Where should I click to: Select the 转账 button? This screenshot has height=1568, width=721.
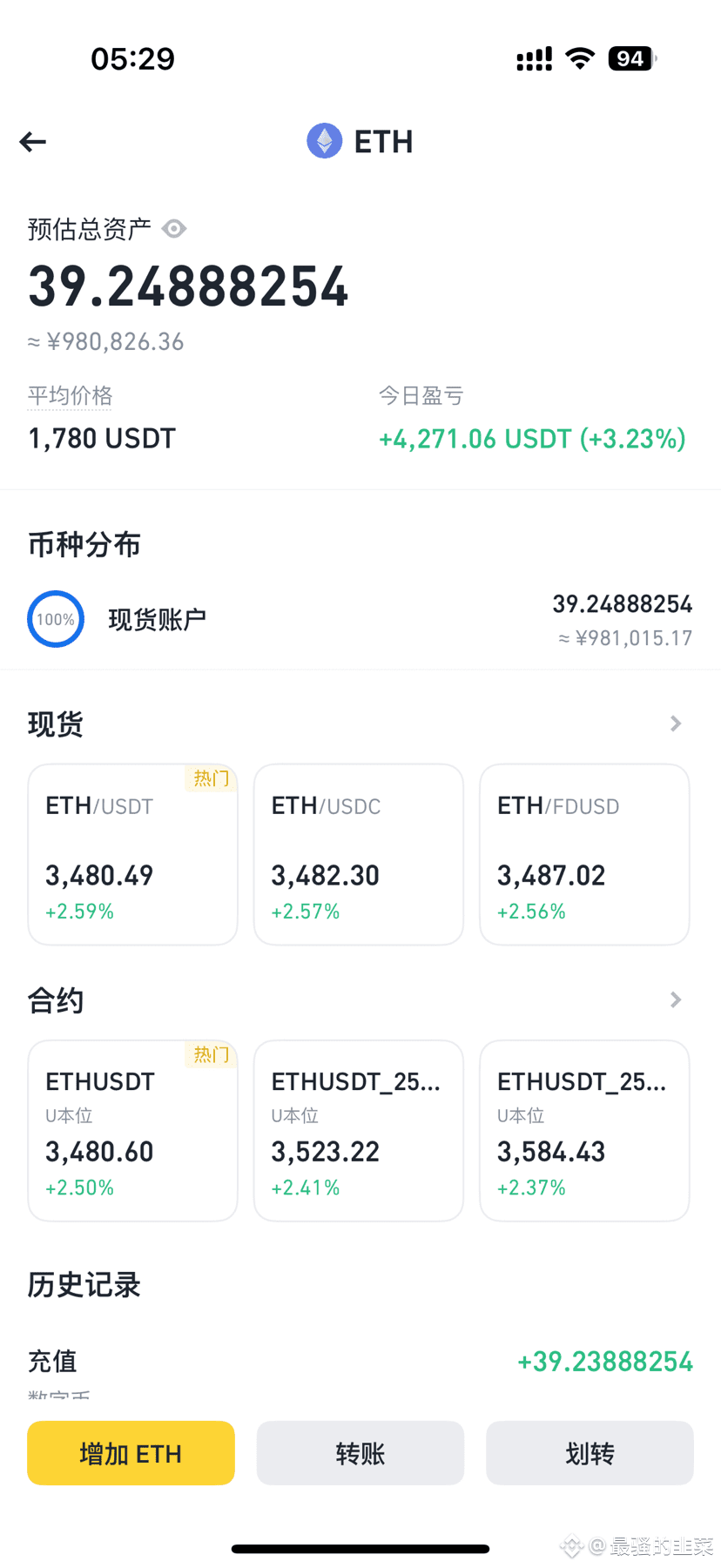(360, 1453)
